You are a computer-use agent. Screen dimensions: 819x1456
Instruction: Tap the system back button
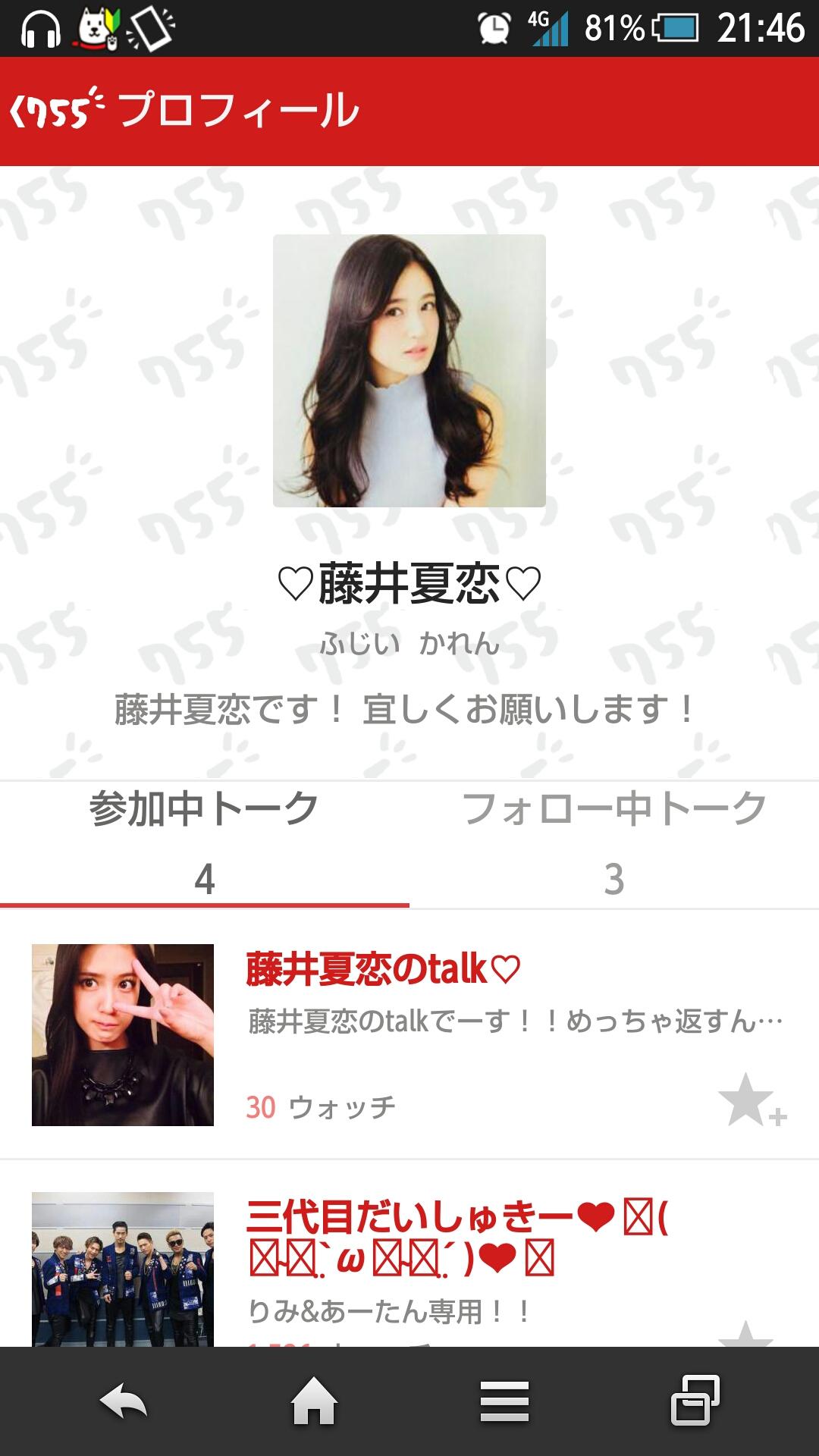[x=124, y=1401]
